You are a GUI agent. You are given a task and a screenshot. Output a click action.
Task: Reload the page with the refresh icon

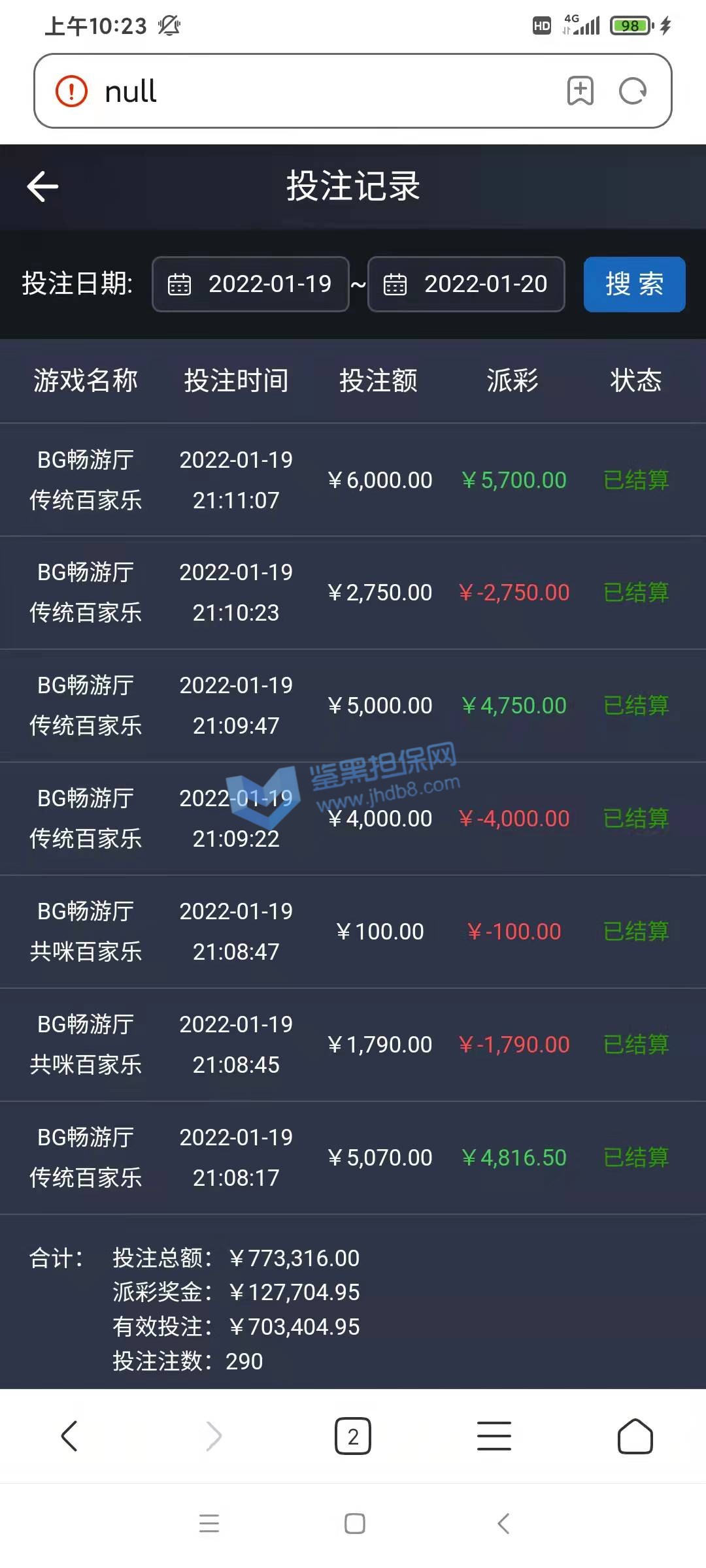633,91
